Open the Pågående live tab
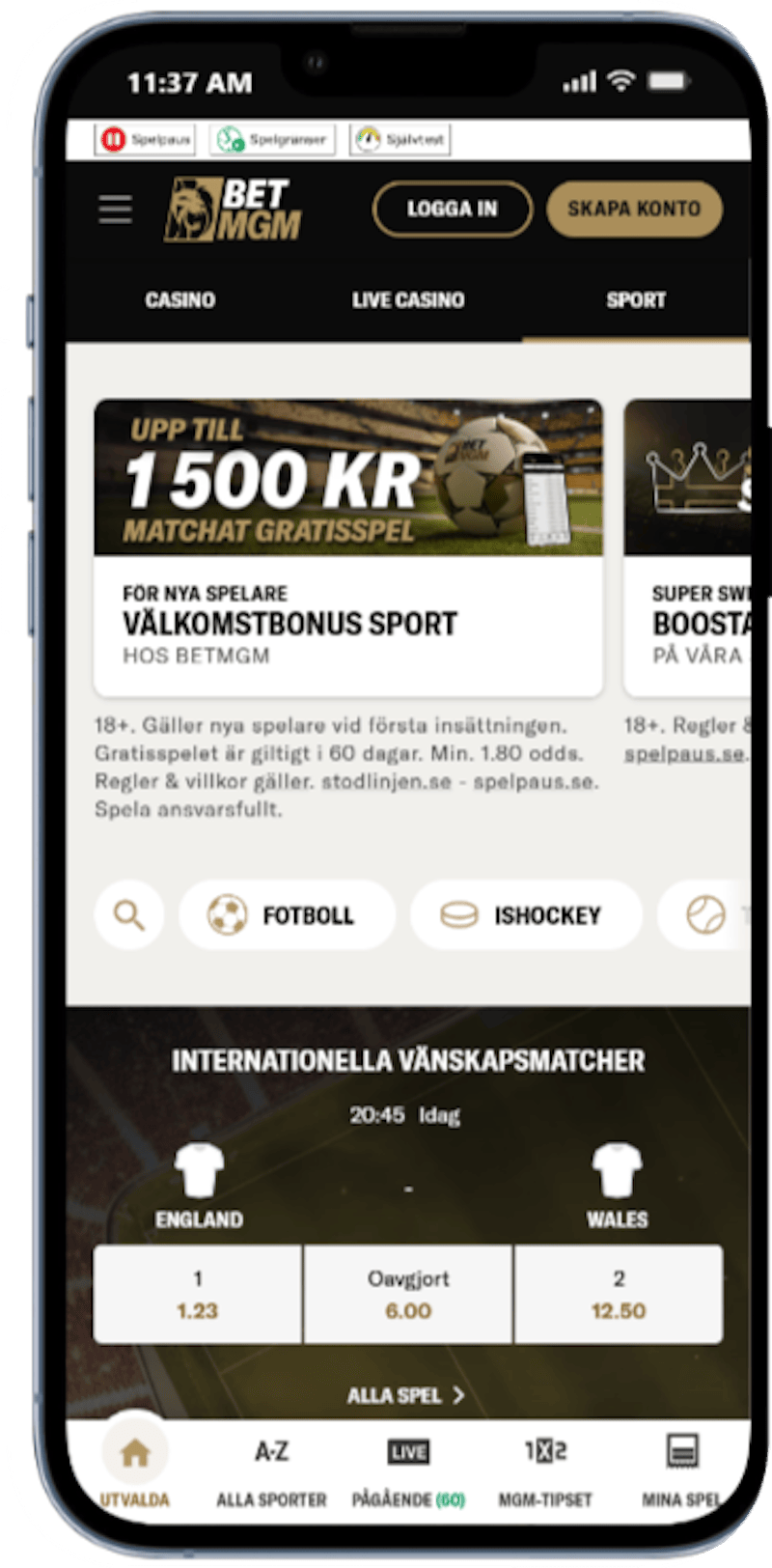The image size is (772, 1568). pos(408,1472)
